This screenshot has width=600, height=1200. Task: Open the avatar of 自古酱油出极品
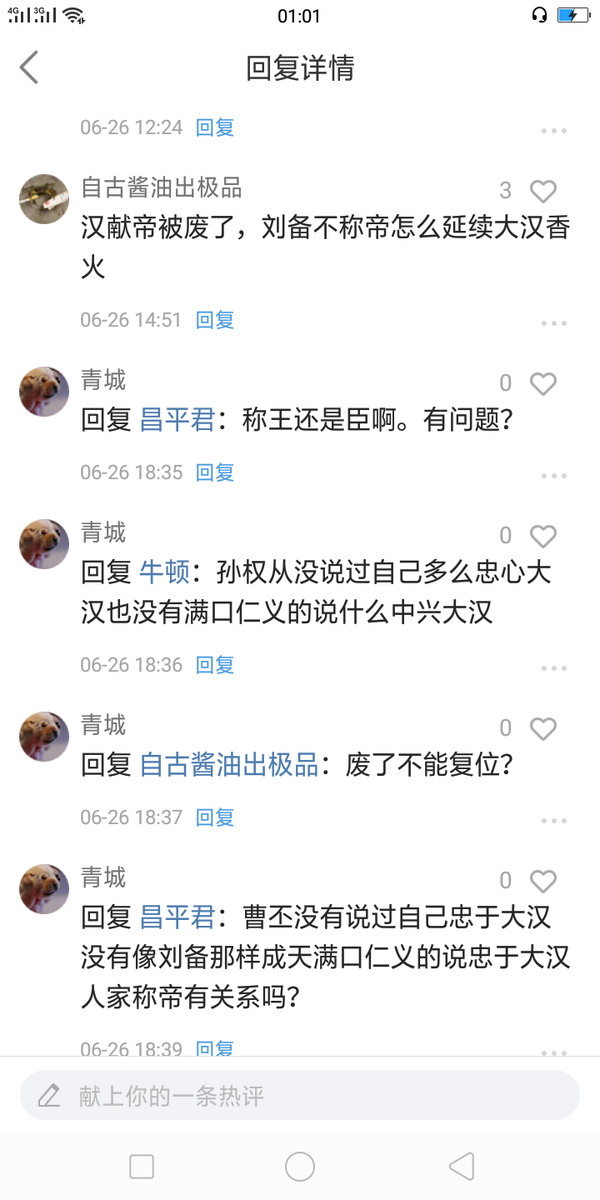(44, 199)
